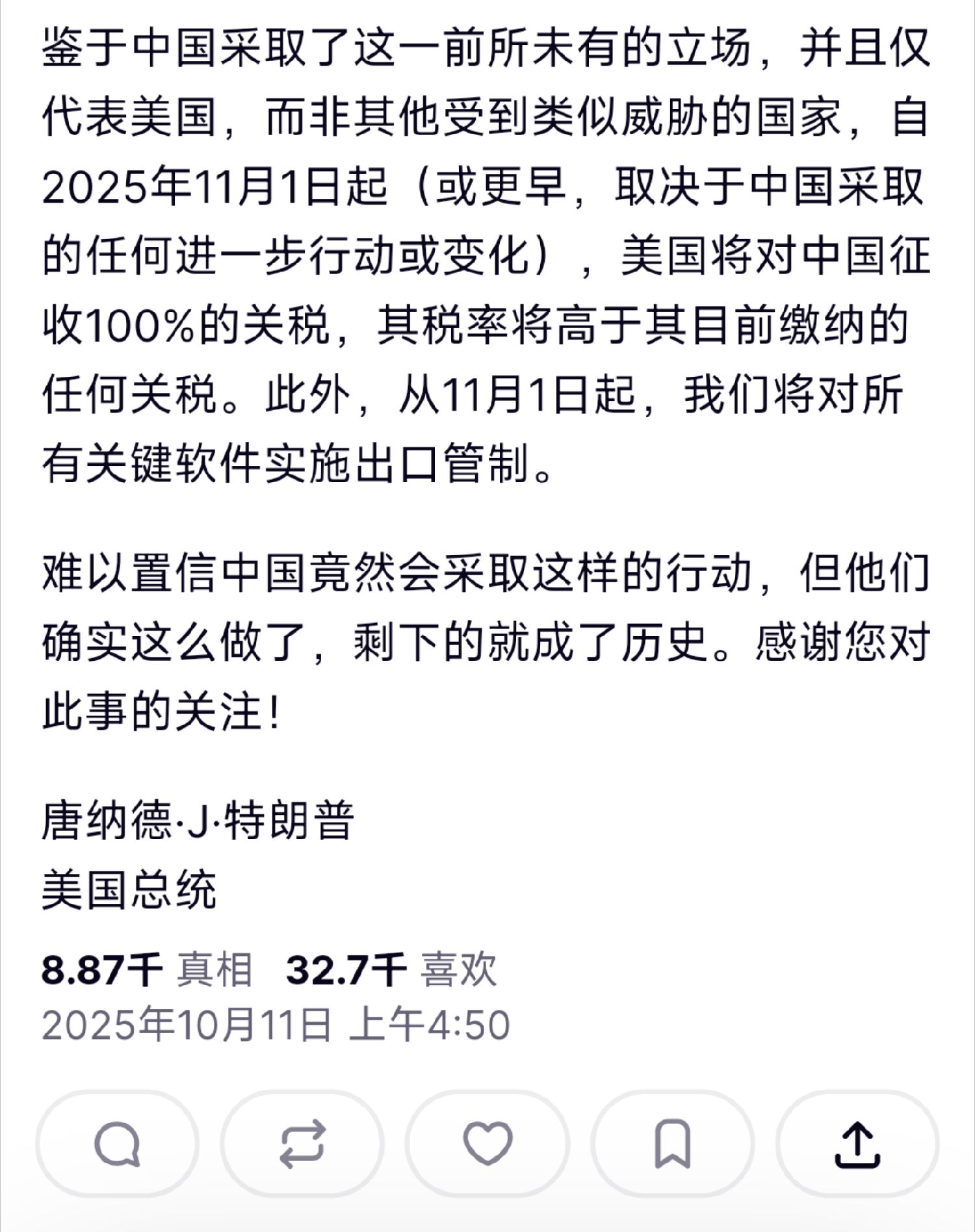The height and width of the screenshot is (1232, 975).
Task: View the 8.87千 真相 reposts list
Action: (147, 970)
